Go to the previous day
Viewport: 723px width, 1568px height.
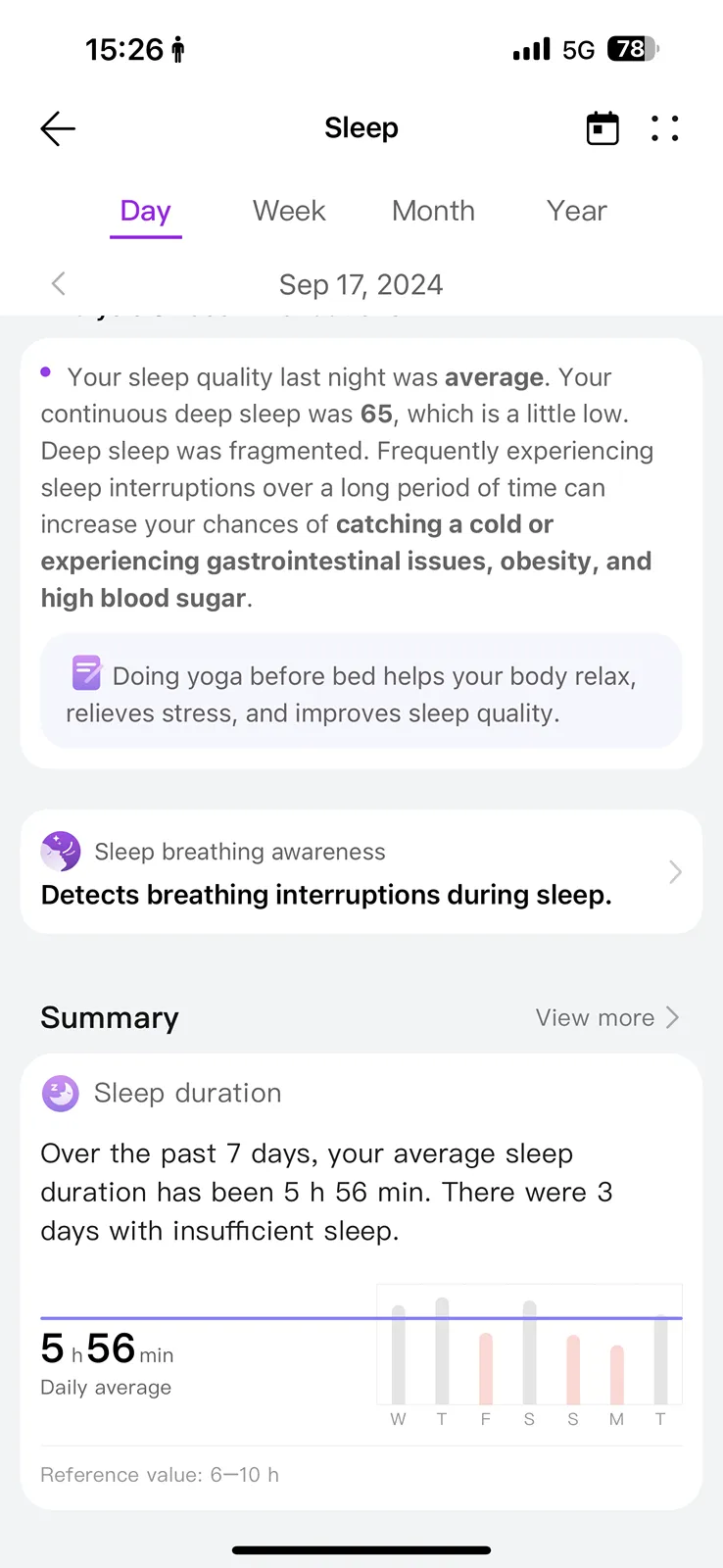pos(59,284)
